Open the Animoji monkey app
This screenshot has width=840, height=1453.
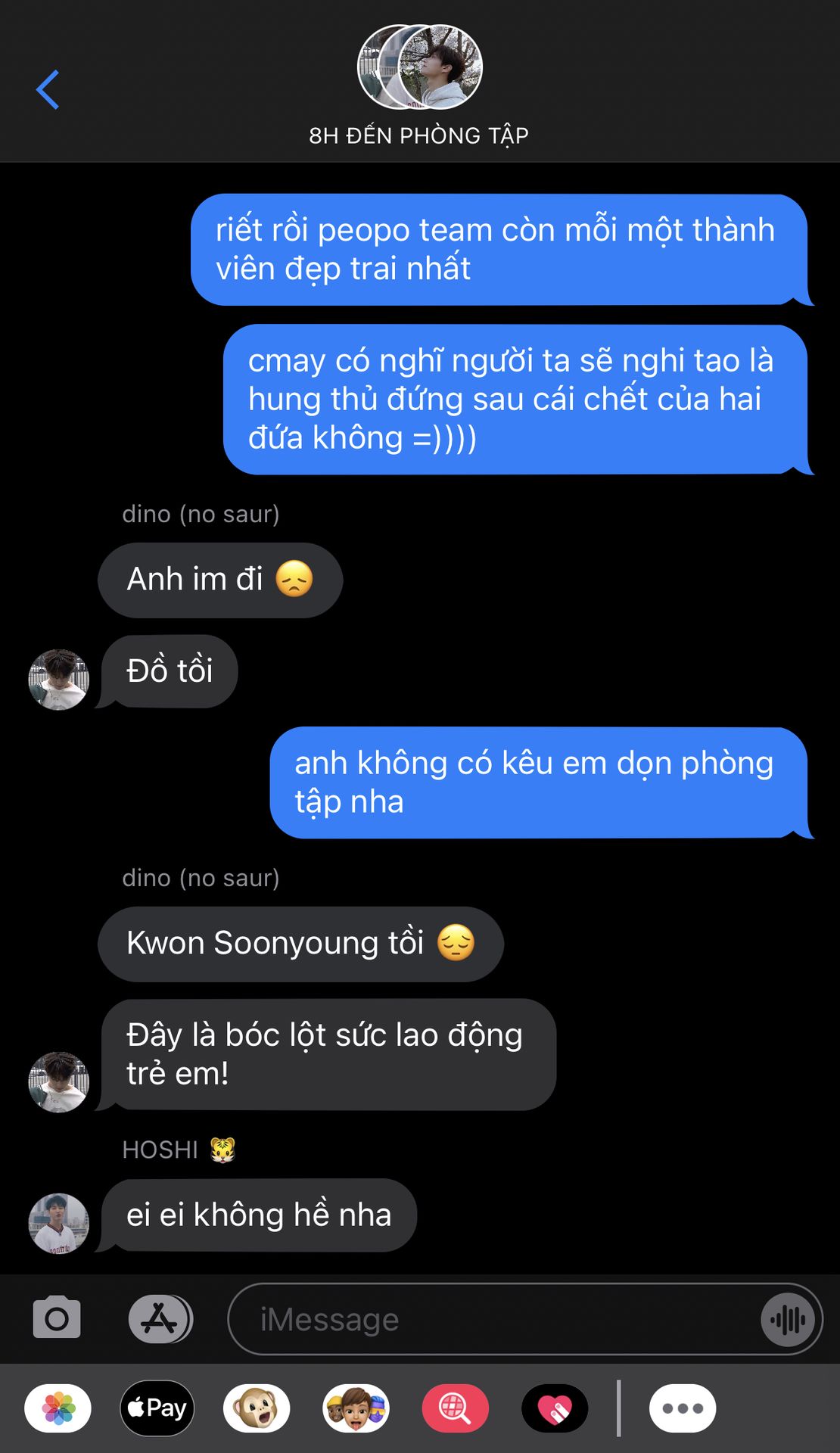point(256,1408)
